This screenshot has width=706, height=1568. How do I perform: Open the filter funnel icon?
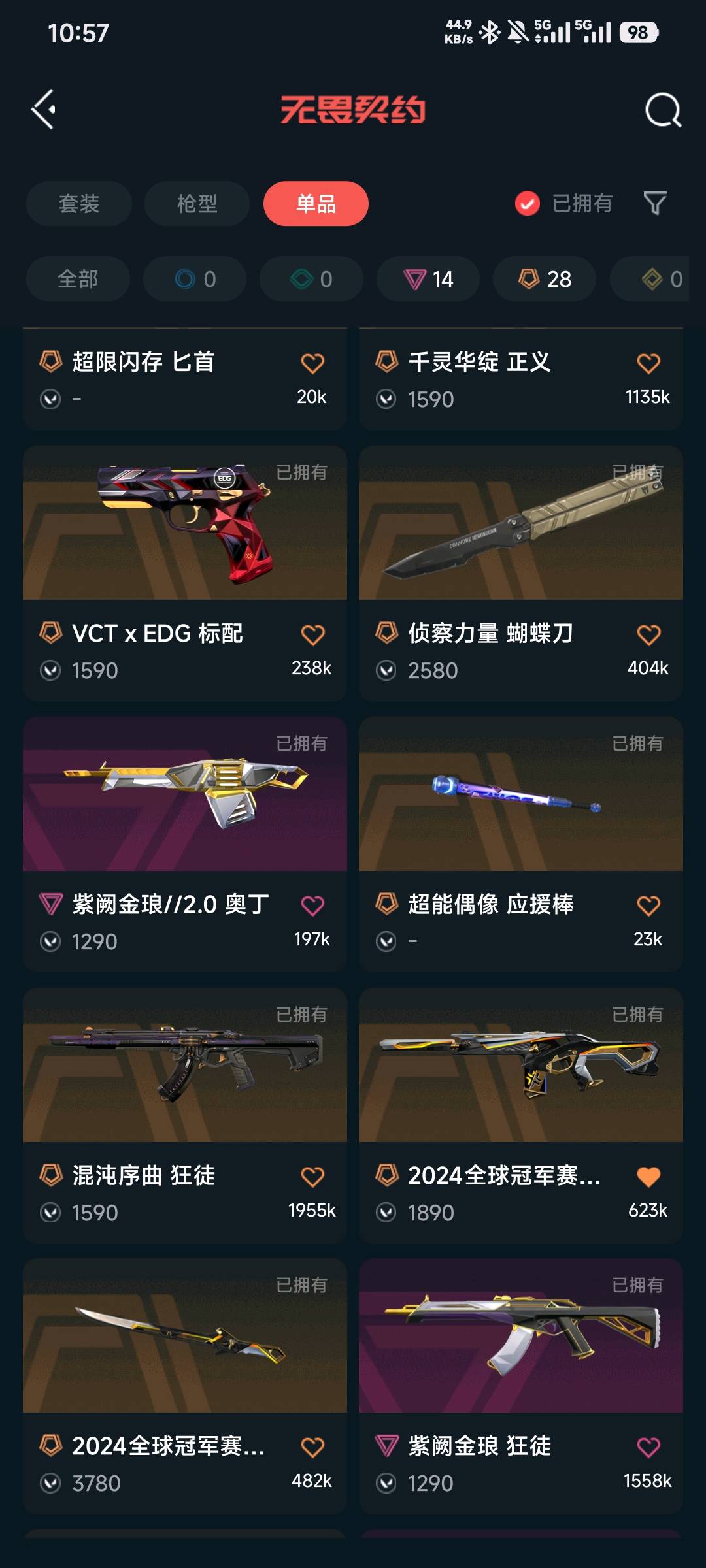pyautogui.click(x=654, y=203)
